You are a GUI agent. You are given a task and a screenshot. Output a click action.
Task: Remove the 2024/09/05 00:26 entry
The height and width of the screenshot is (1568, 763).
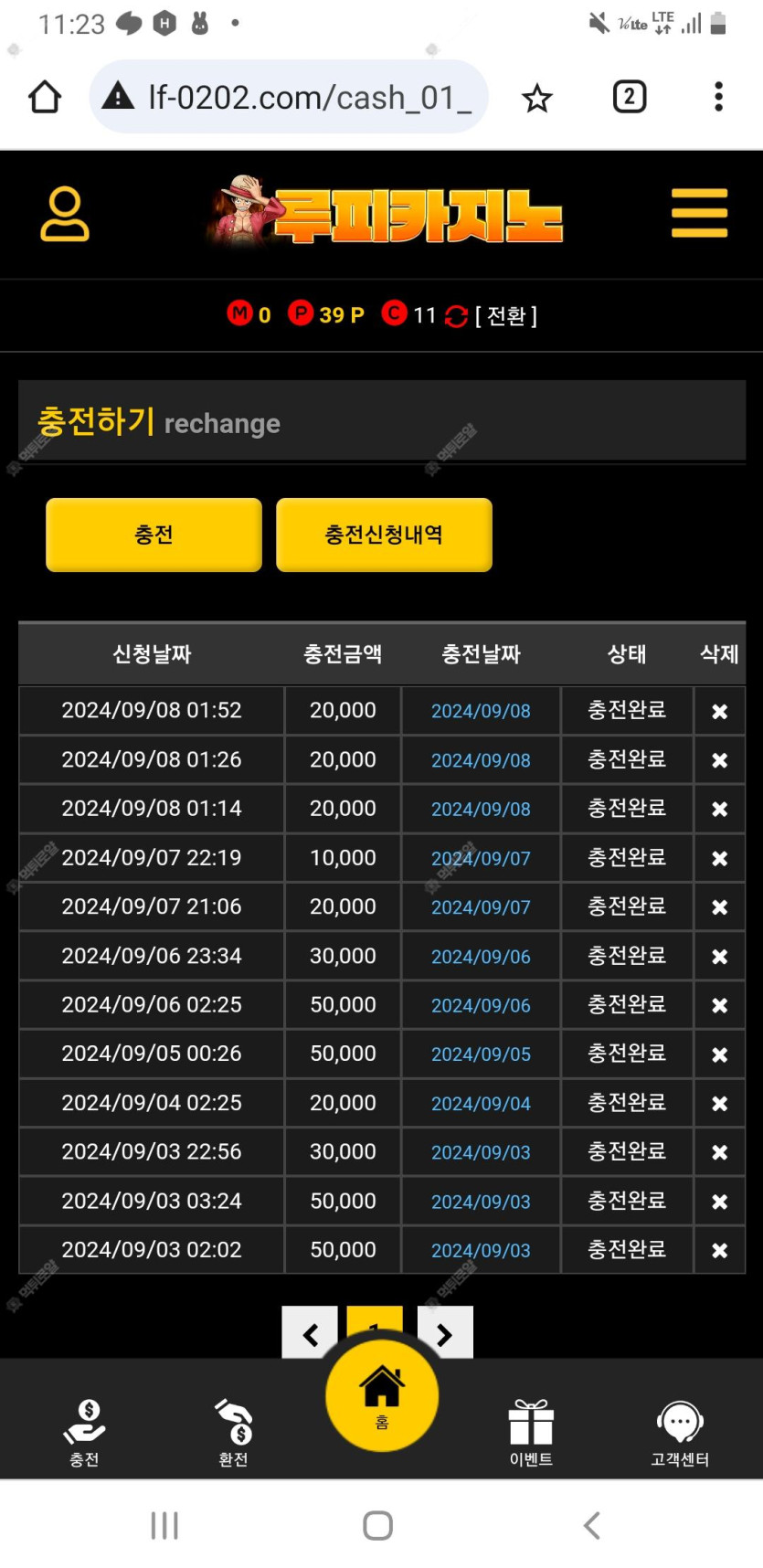tap(720, 1054)
